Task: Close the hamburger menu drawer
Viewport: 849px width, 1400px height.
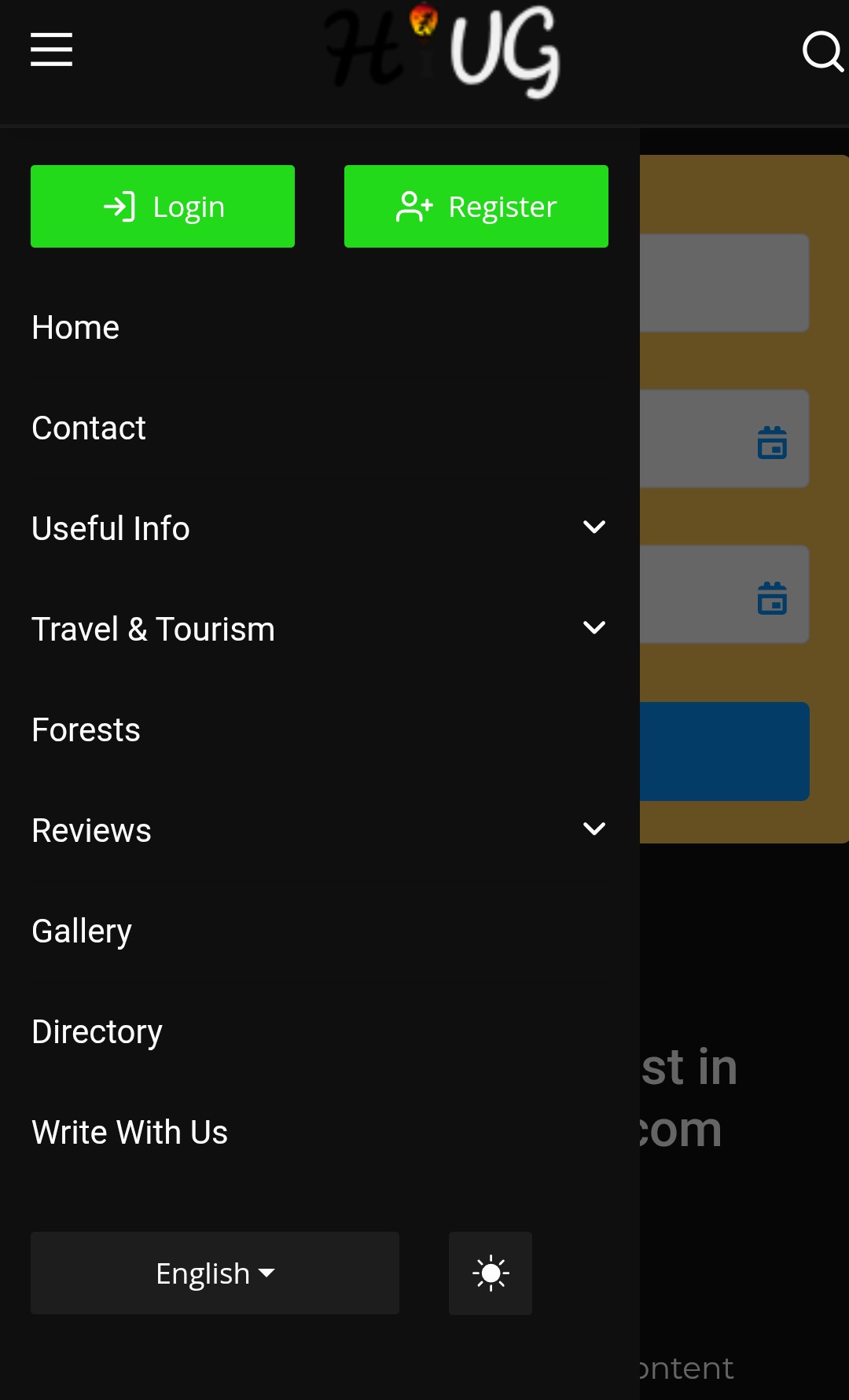Action: (x=51, y=50)
